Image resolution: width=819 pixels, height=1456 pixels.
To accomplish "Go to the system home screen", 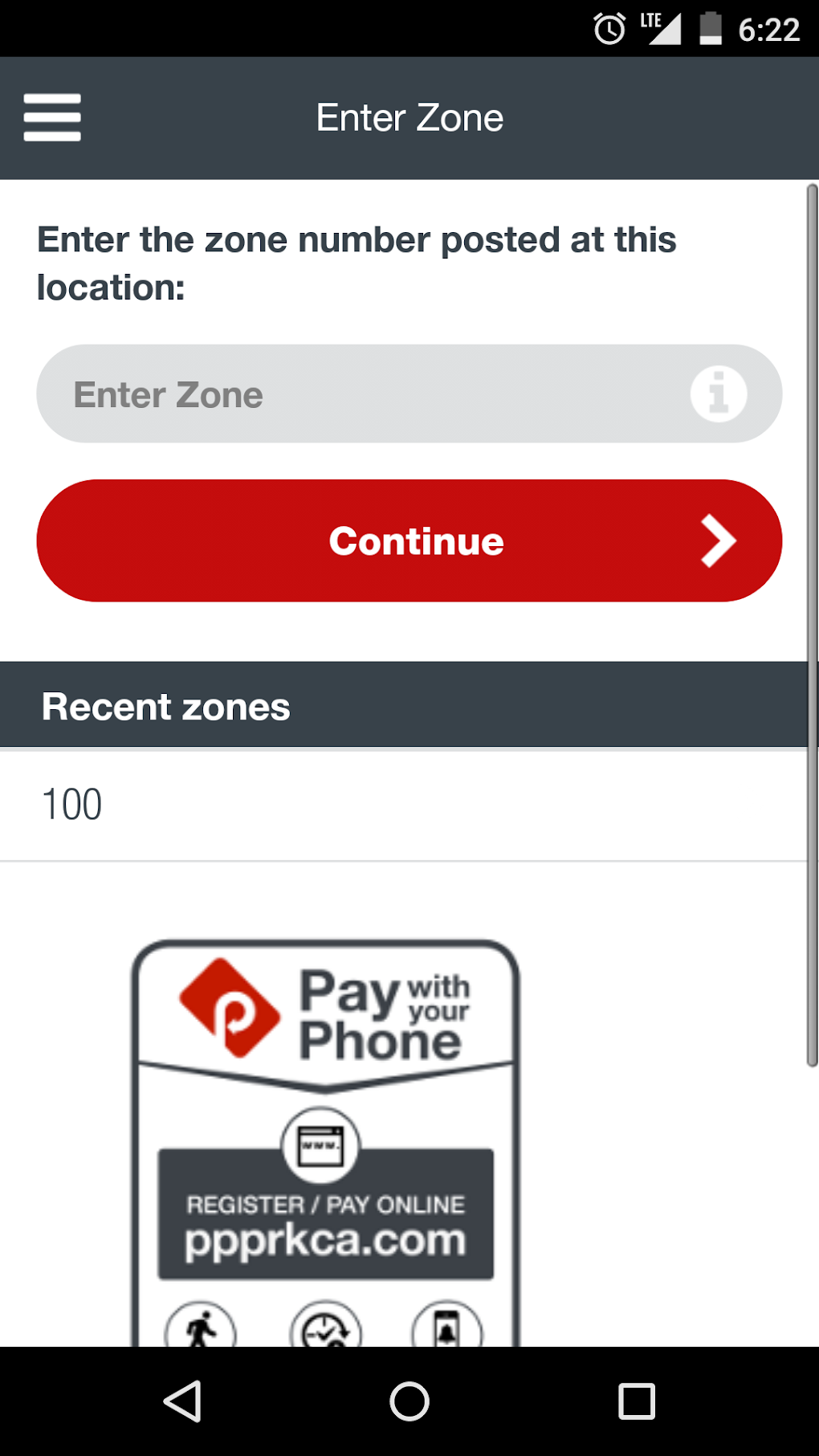I will (x=409, y=1401).
